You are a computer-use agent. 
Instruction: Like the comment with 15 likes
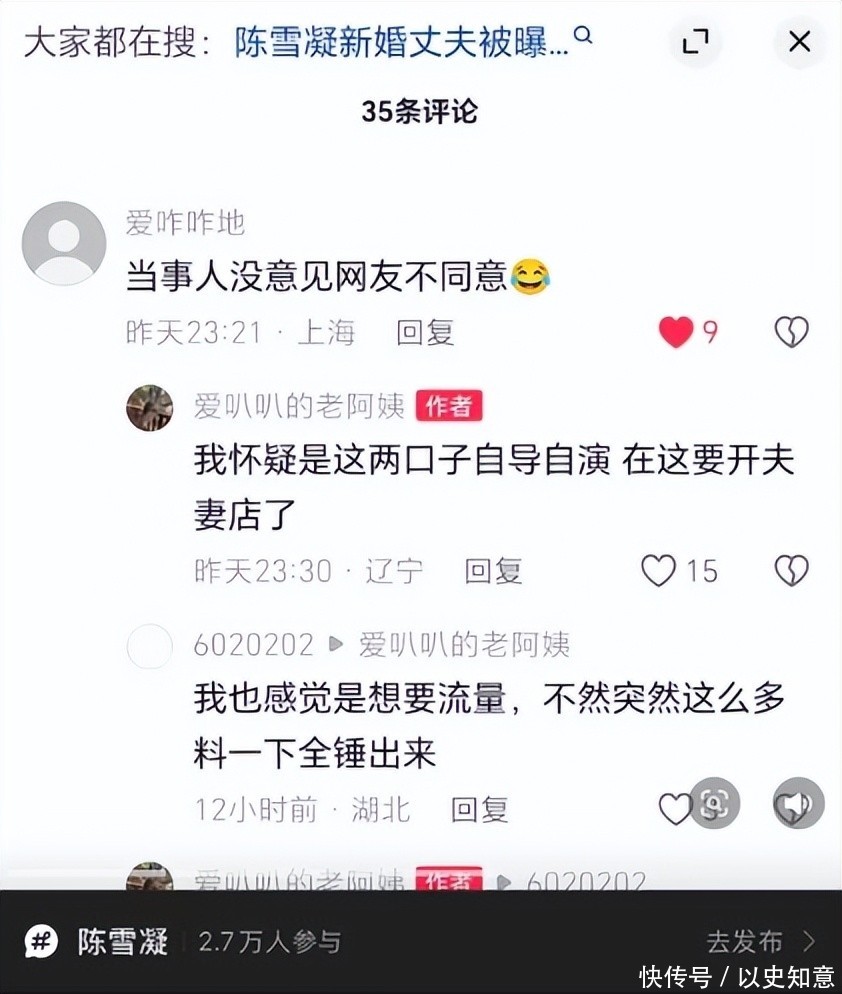coord(659,571)
